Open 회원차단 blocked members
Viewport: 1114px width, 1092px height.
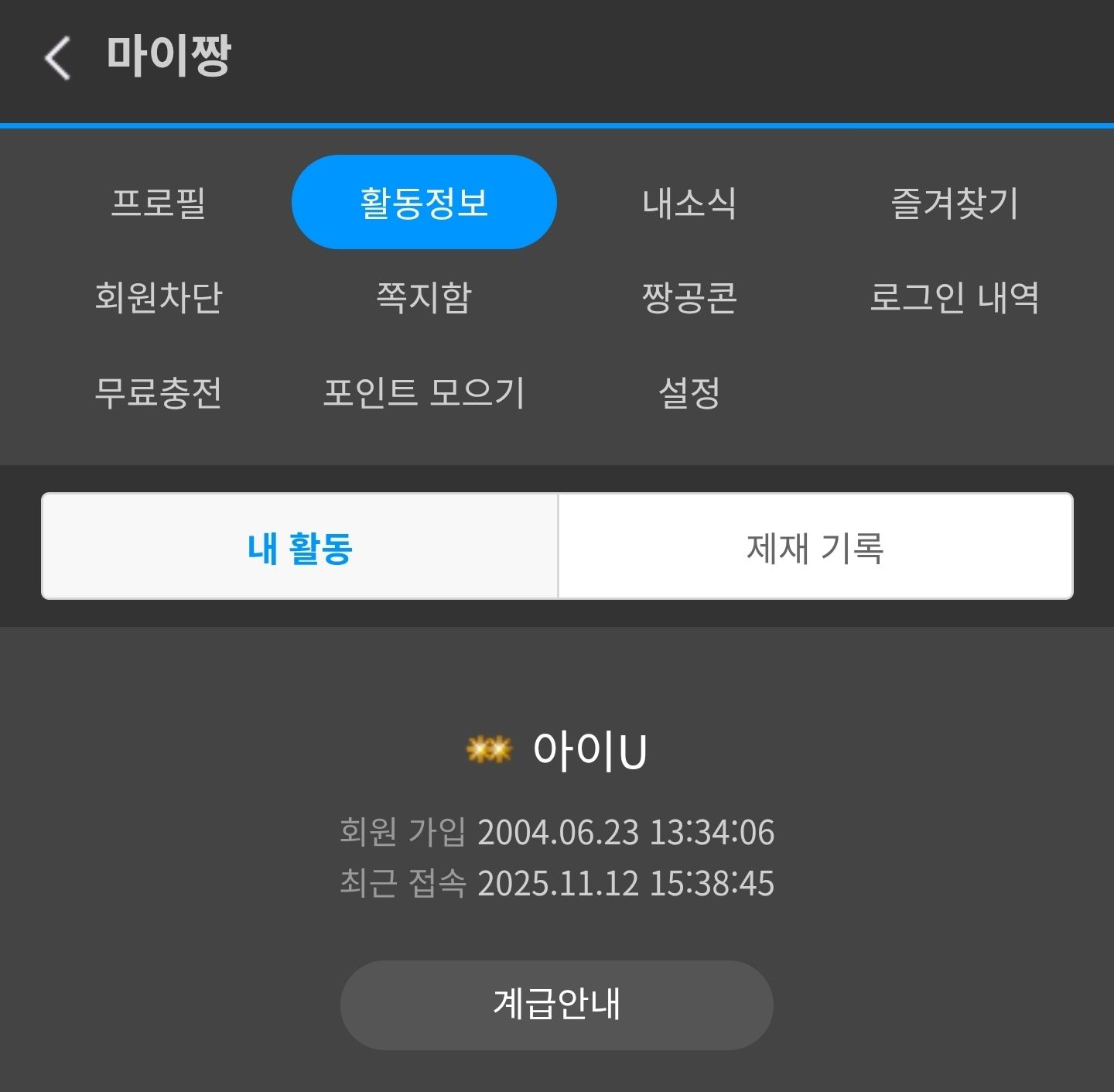pos(159,297)
